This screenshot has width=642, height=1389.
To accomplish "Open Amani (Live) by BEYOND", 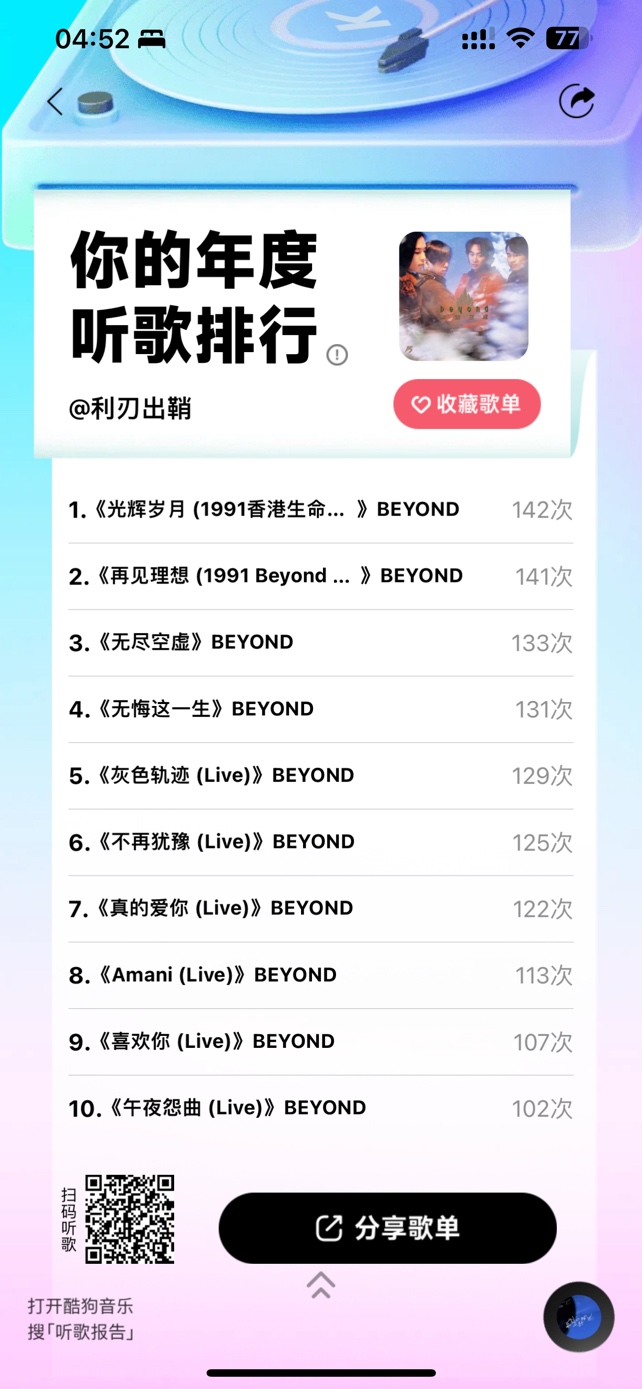I will click(203, 975).
